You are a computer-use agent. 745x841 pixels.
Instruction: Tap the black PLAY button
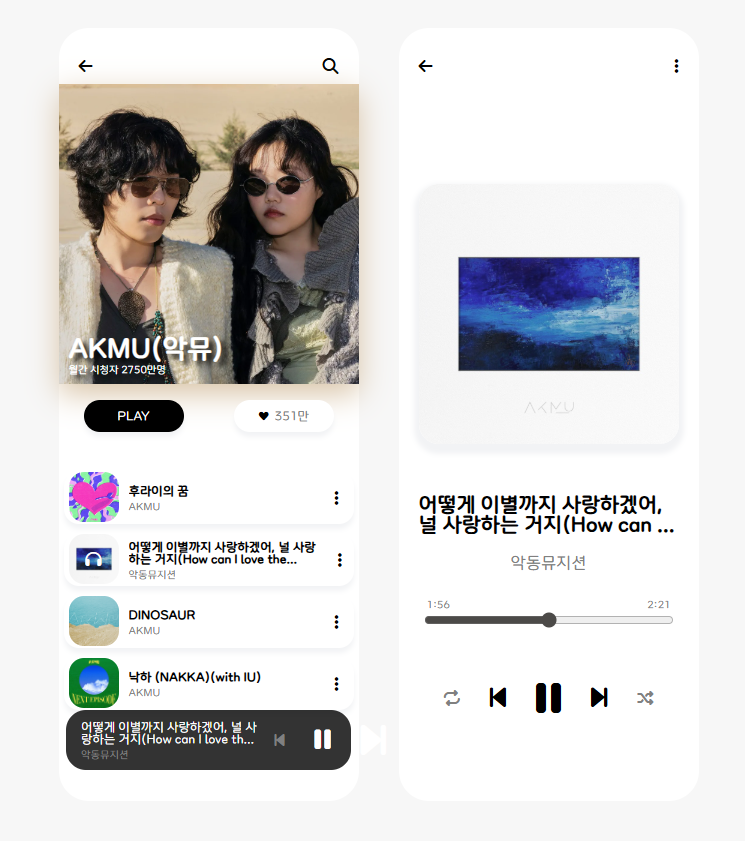134,416
